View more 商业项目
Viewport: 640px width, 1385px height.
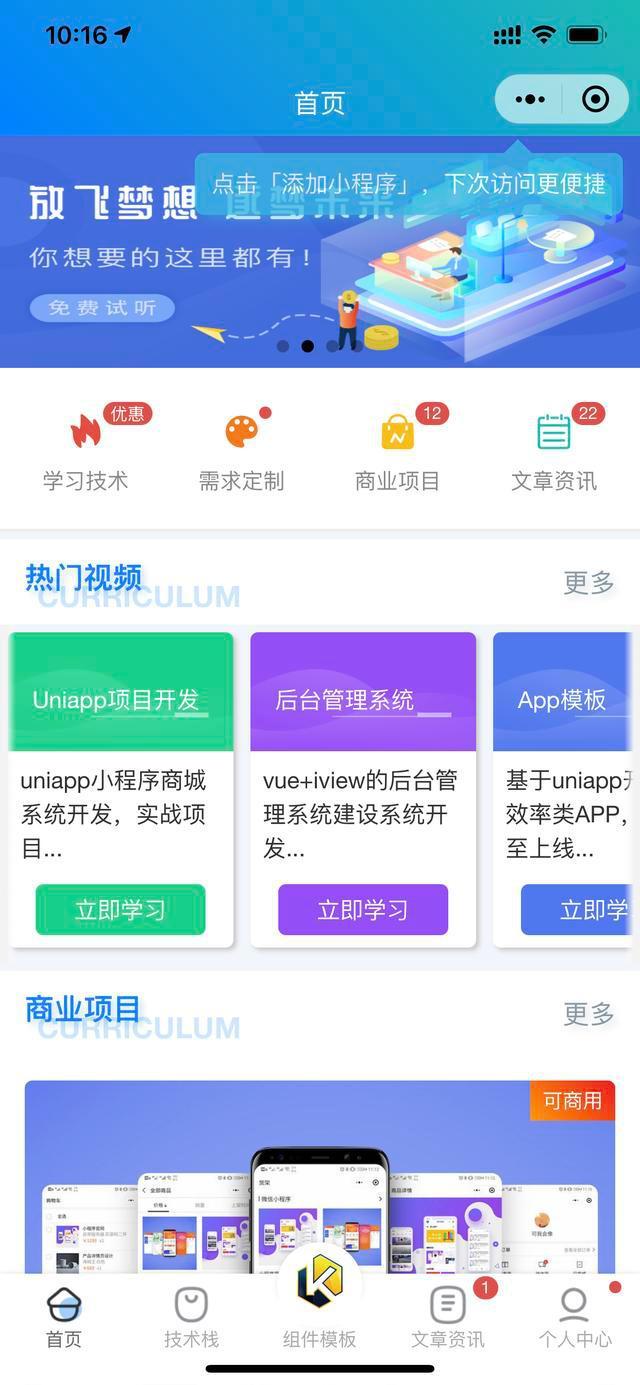[x=588, y=1013]
